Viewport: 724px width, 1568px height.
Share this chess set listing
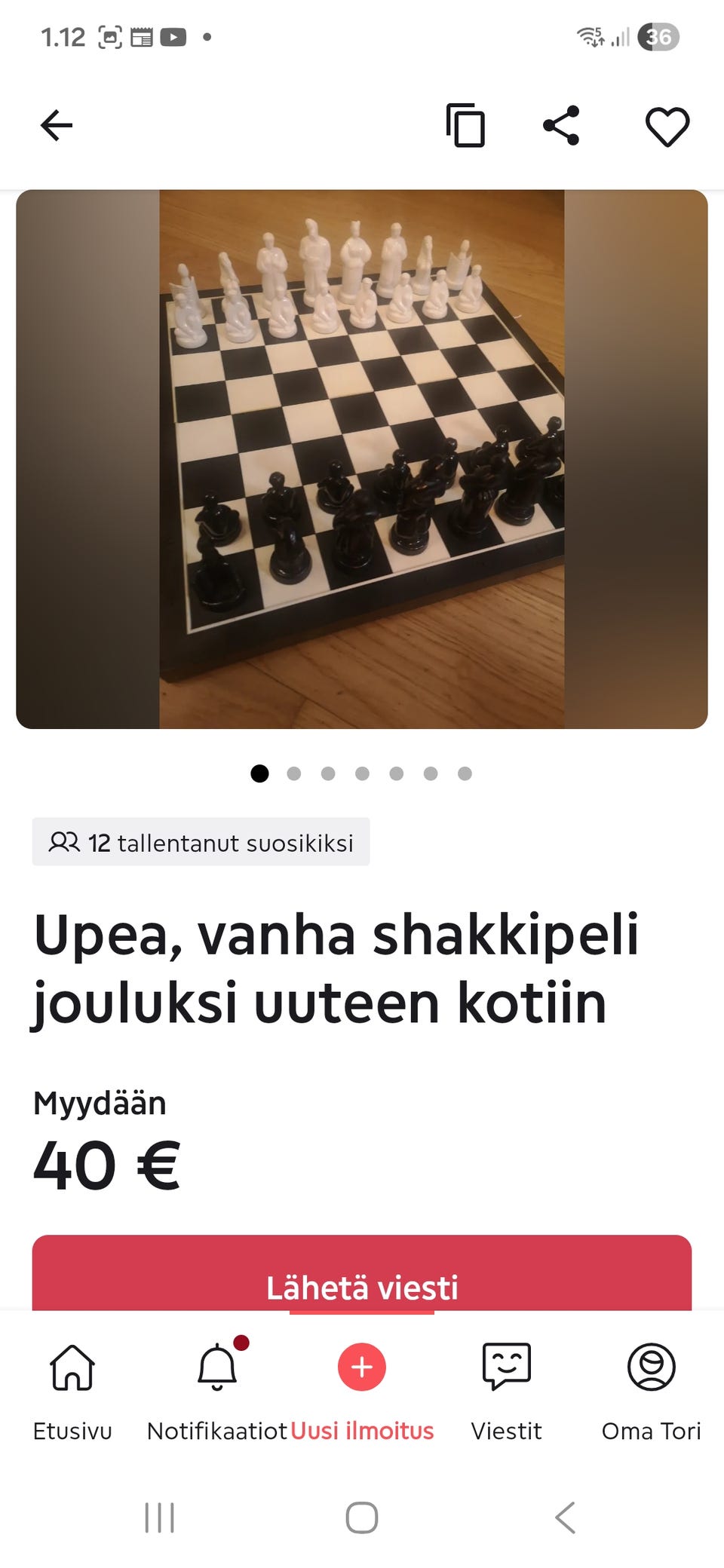click(562, 125)
